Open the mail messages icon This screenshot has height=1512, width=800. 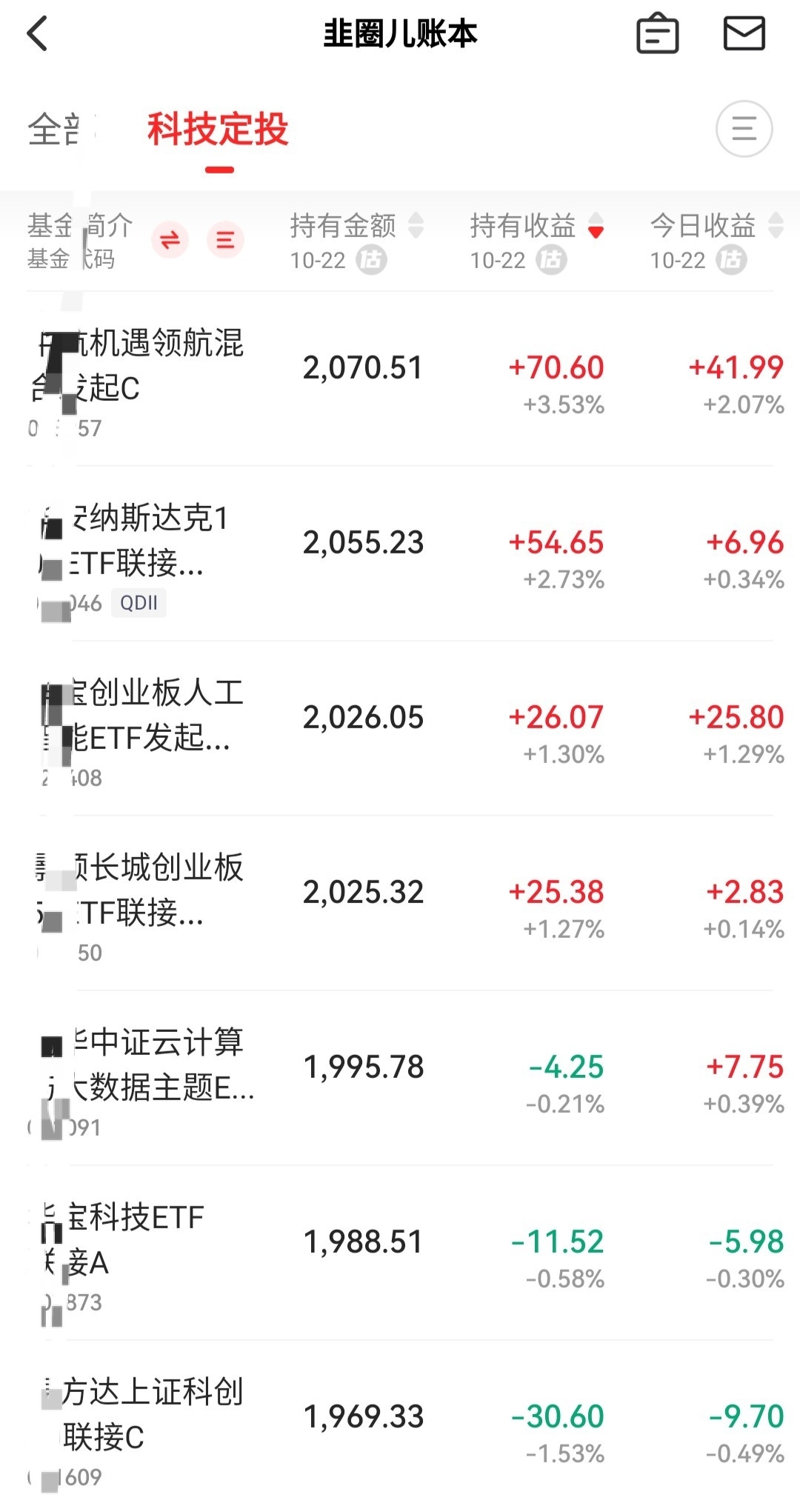point(744,34)
